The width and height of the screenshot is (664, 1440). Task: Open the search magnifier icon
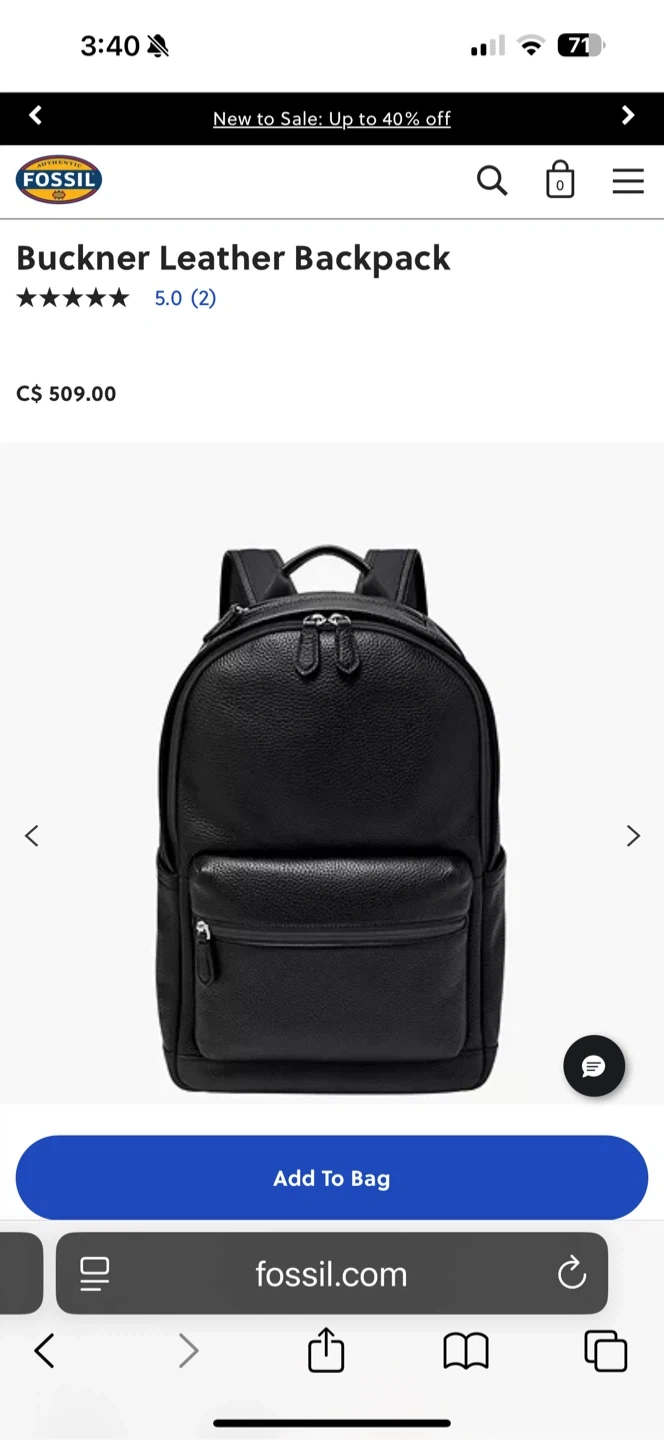point(492,181)
